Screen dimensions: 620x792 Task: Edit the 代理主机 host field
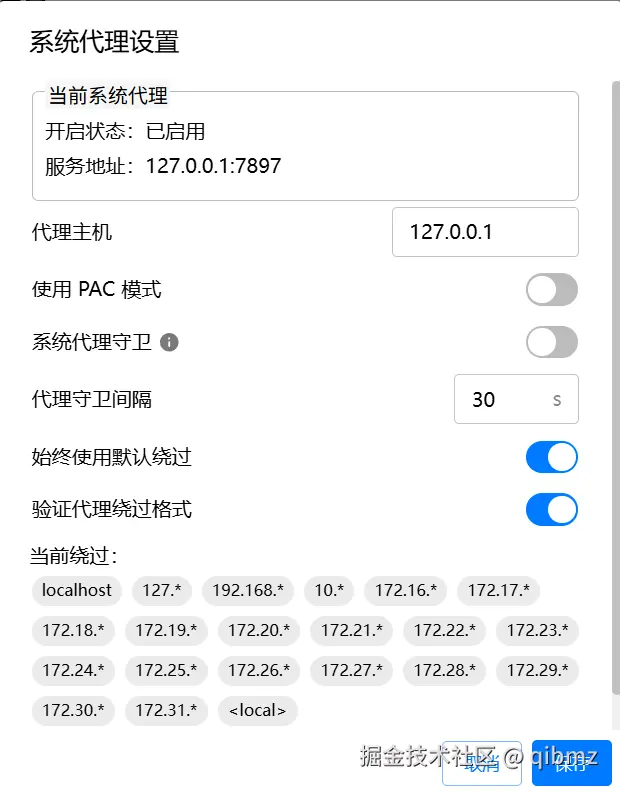point(485,232)
